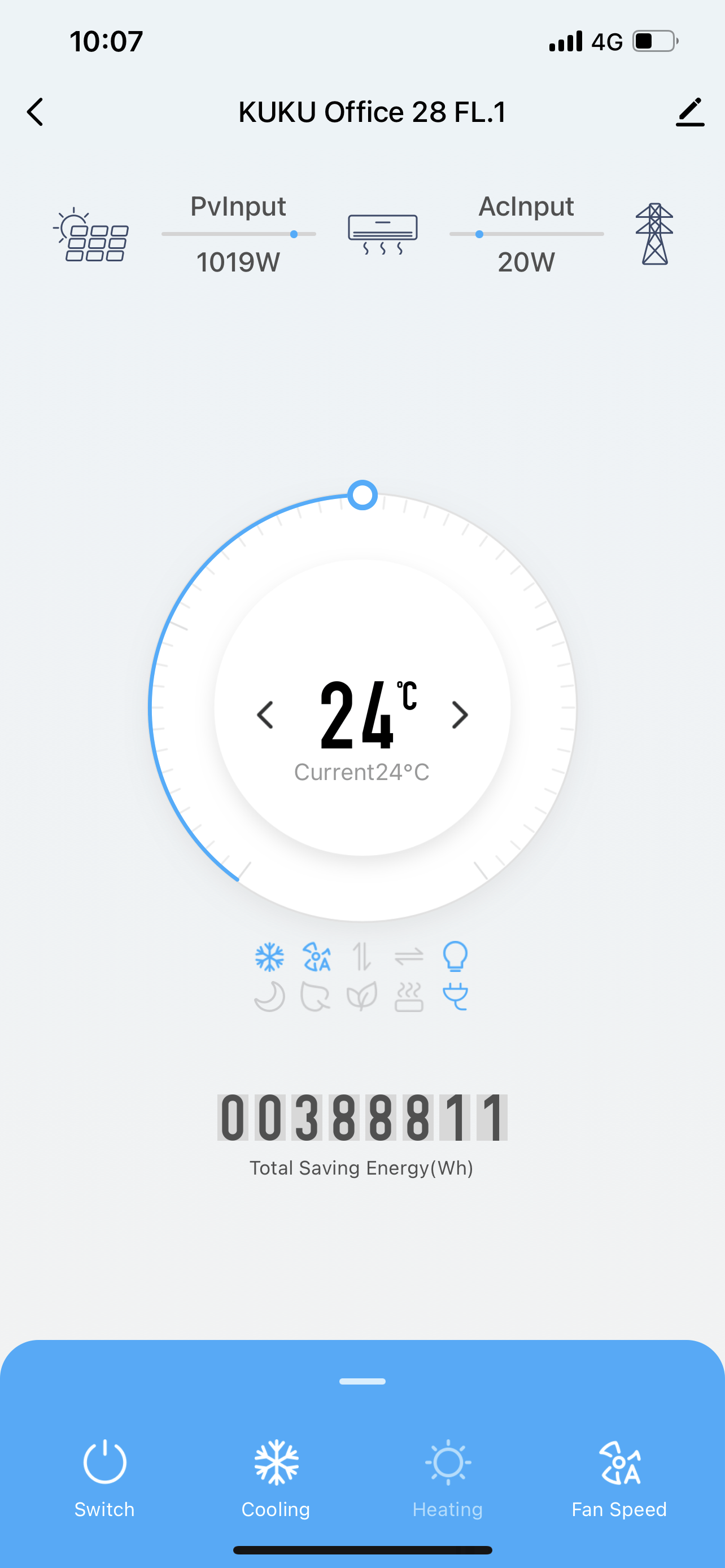Decrease temperature with the left chevron
Viewport: 725px width, 1568px height.
[x=265, y=715]
